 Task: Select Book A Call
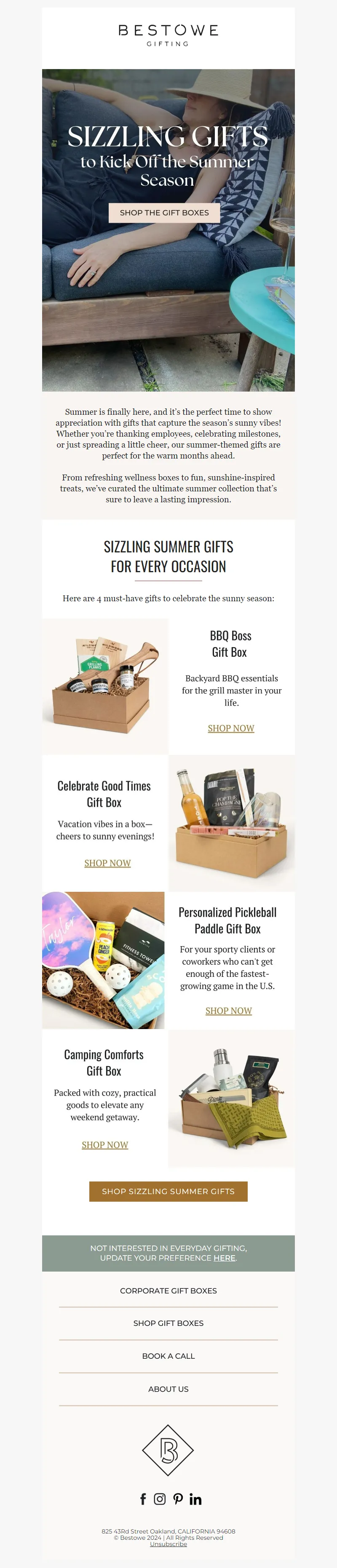point(168,1356)
